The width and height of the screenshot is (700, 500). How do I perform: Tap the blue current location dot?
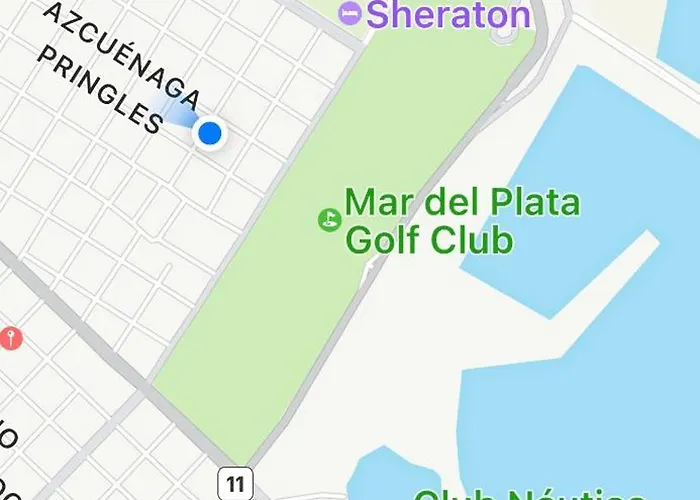[209, 133]
